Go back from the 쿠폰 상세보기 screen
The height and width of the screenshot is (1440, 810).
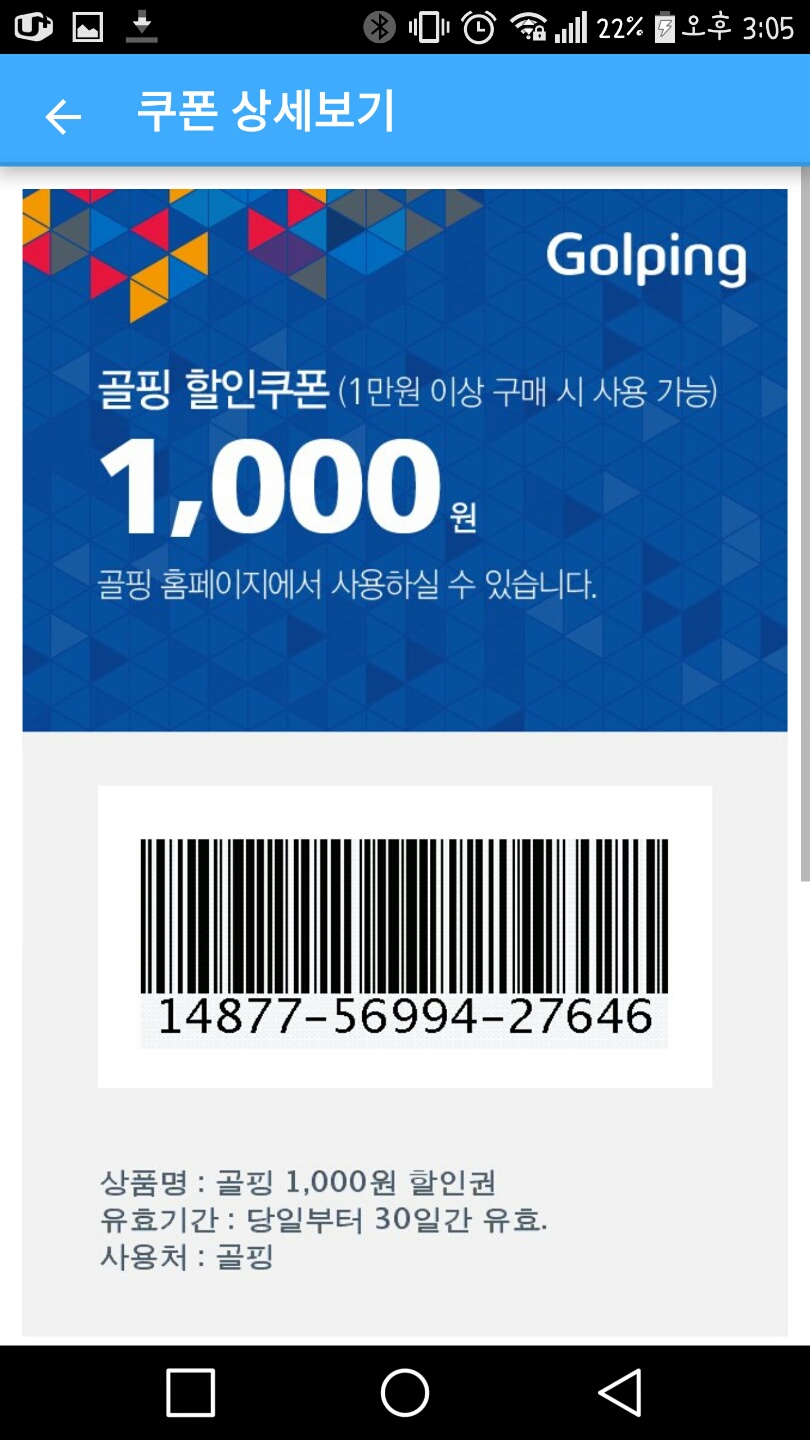coord(62,117)
